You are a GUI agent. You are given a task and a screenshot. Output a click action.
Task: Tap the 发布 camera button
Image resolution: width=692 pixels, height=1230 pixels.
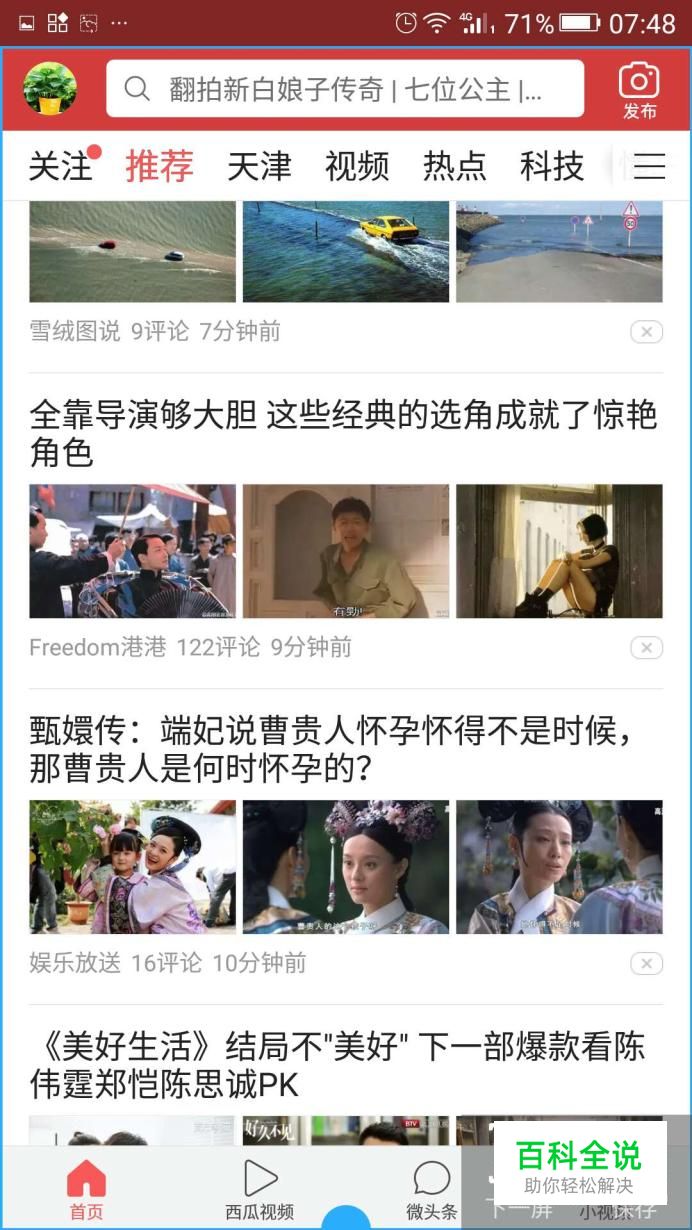click(x=639, y=90)
